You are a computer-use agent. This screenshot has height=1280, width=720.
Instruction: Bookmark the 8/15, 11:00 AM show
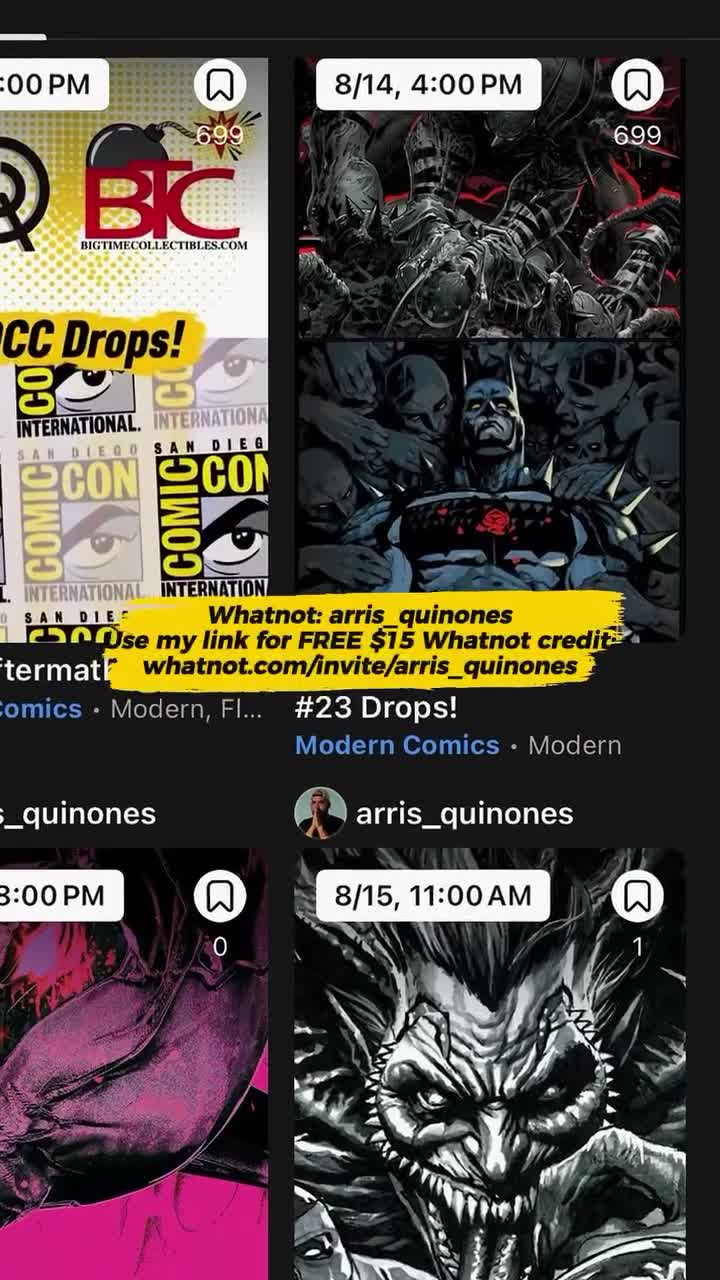637,896
